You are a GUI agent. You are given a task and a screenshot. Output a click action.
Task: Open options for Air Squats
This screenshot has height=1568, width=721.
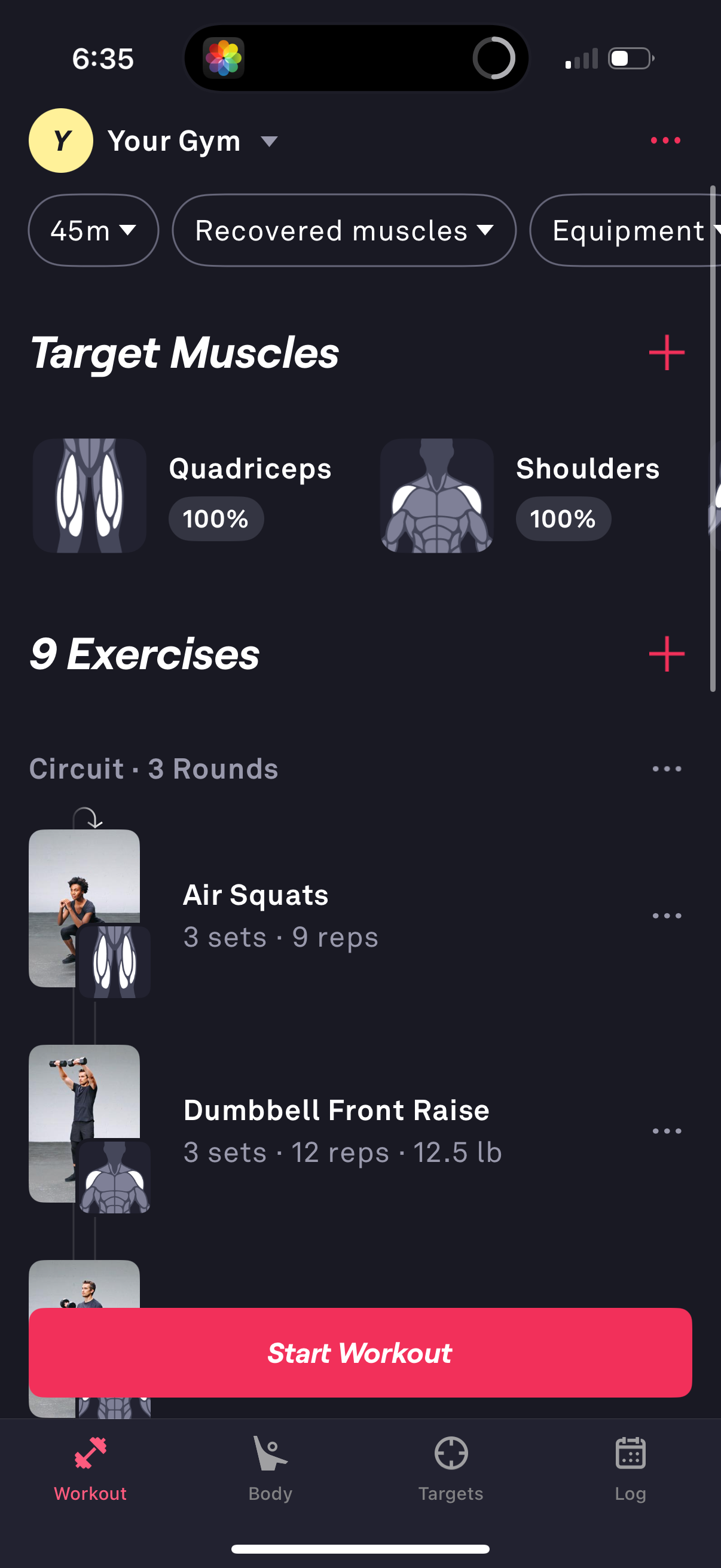(667, 915)
